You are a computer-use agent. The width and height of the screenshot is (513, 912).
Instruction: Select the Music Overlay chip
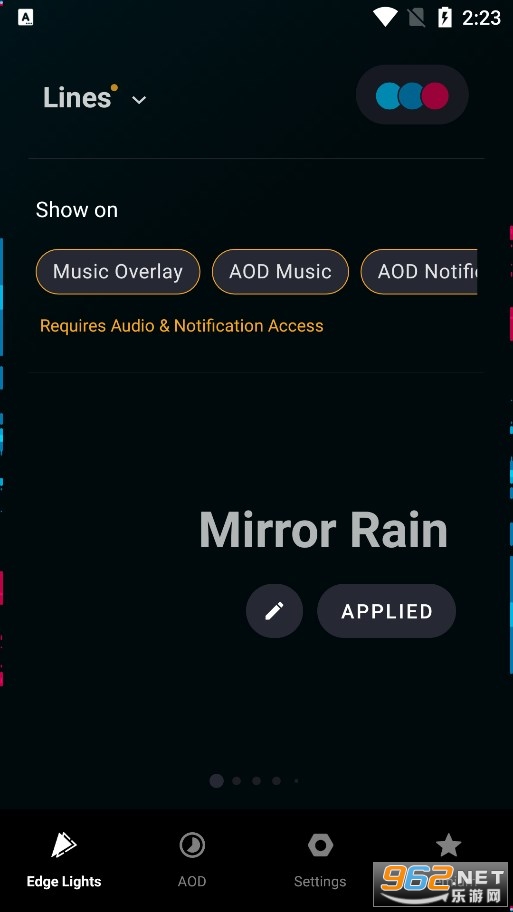tap(118, 272)
